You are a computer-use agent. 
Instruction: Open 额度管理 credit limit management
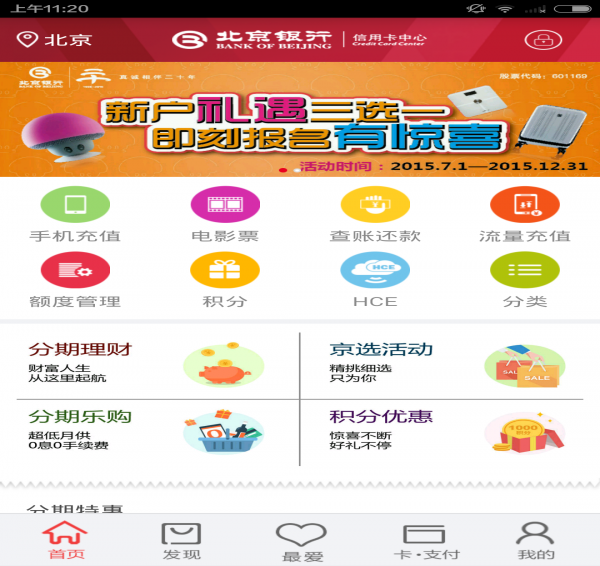(x=75, y=280)
